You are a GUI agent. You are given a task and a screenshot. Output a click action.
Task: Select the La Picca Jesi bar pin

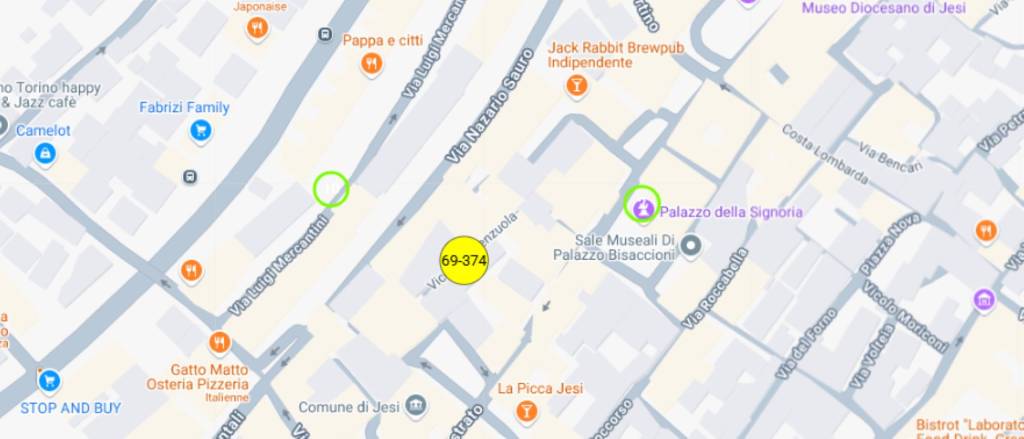[526, 410]
